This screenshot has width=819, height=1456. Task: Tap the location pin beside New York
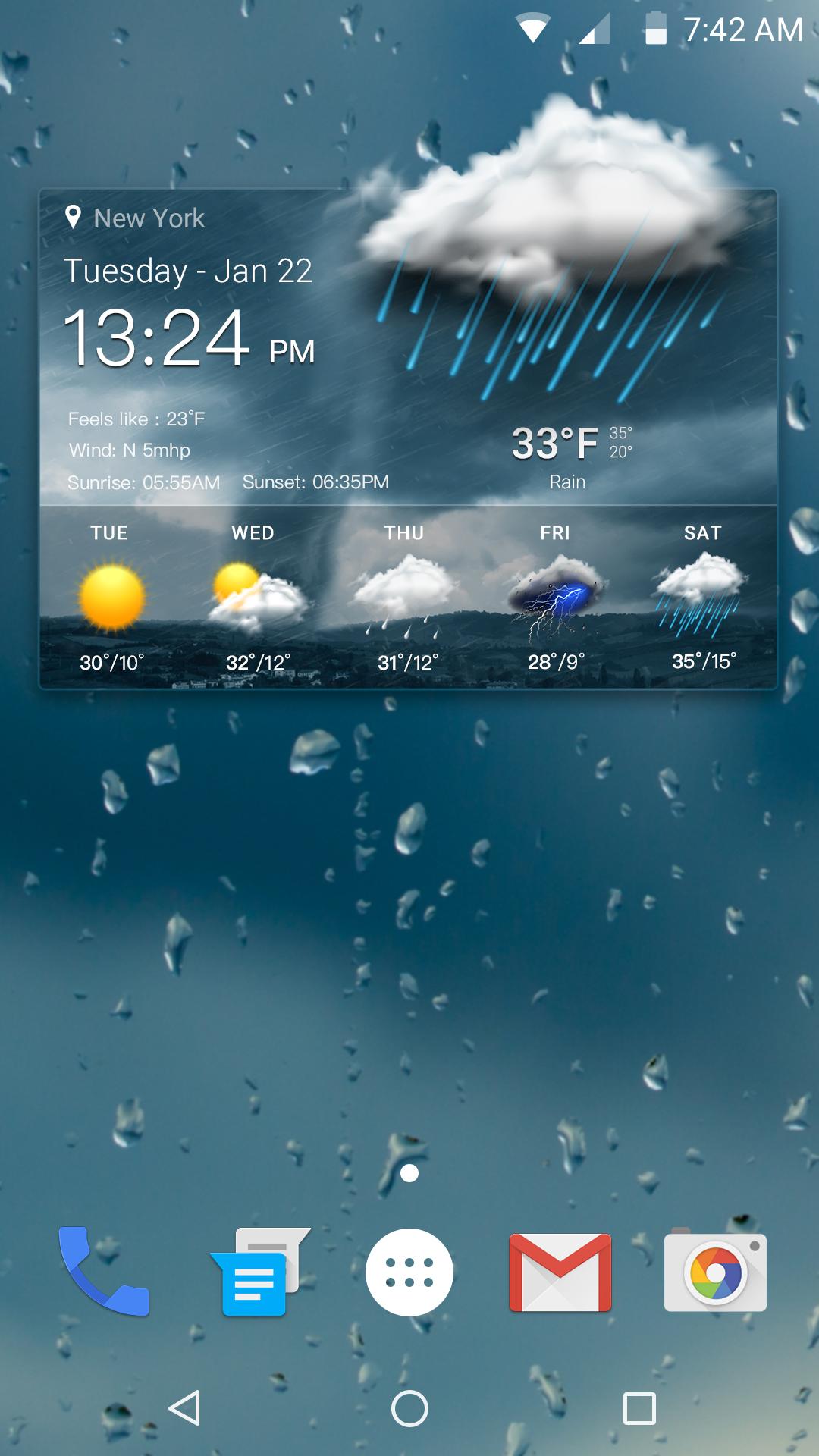coord(72,218)
